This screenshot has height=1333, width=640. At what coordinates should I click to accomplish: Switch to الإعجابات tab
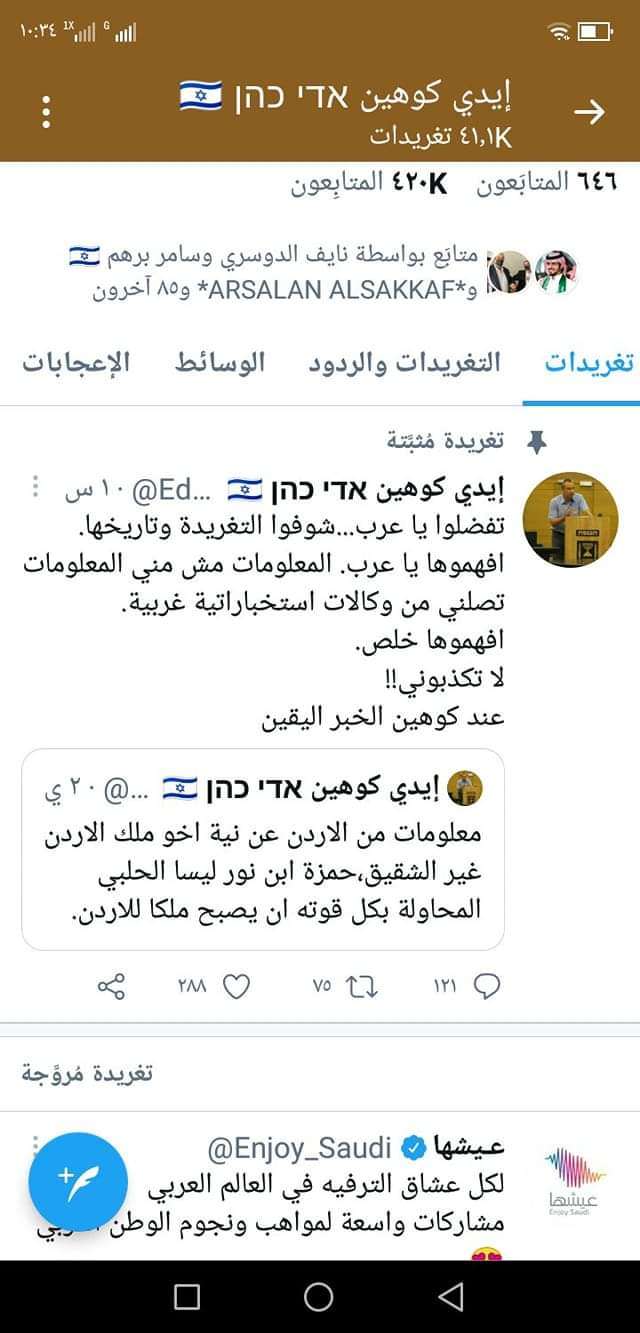77,362
